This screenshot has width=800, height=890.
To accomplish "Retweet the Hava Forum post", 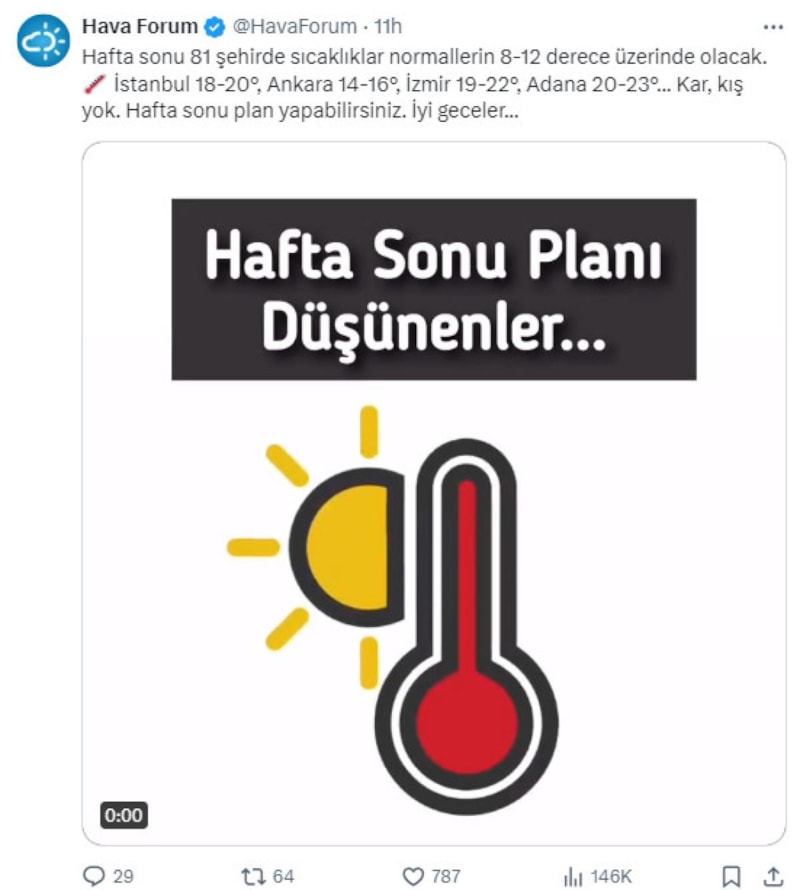I will click(254, 876).
